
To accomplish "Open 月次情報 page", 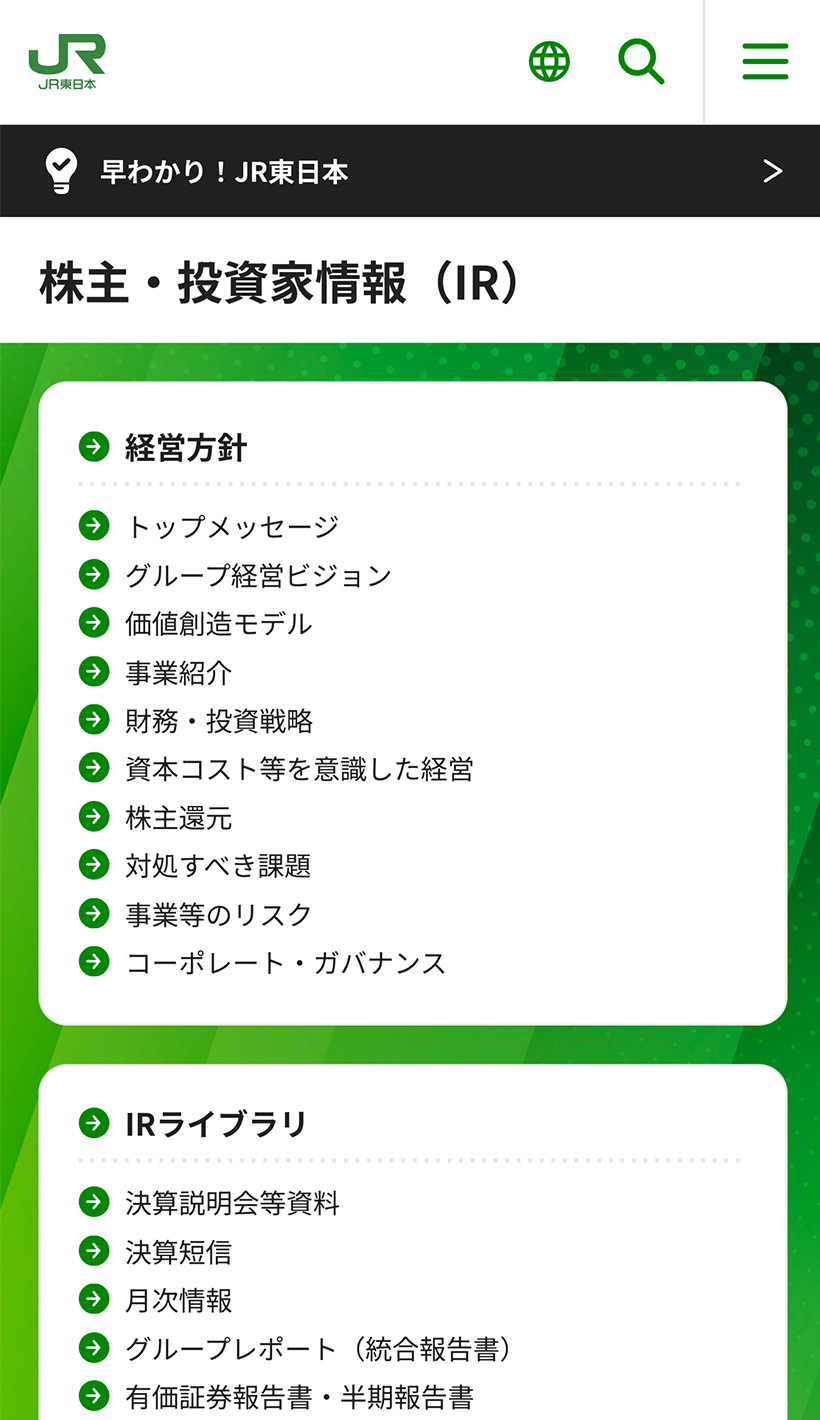I will point(178,1300).
